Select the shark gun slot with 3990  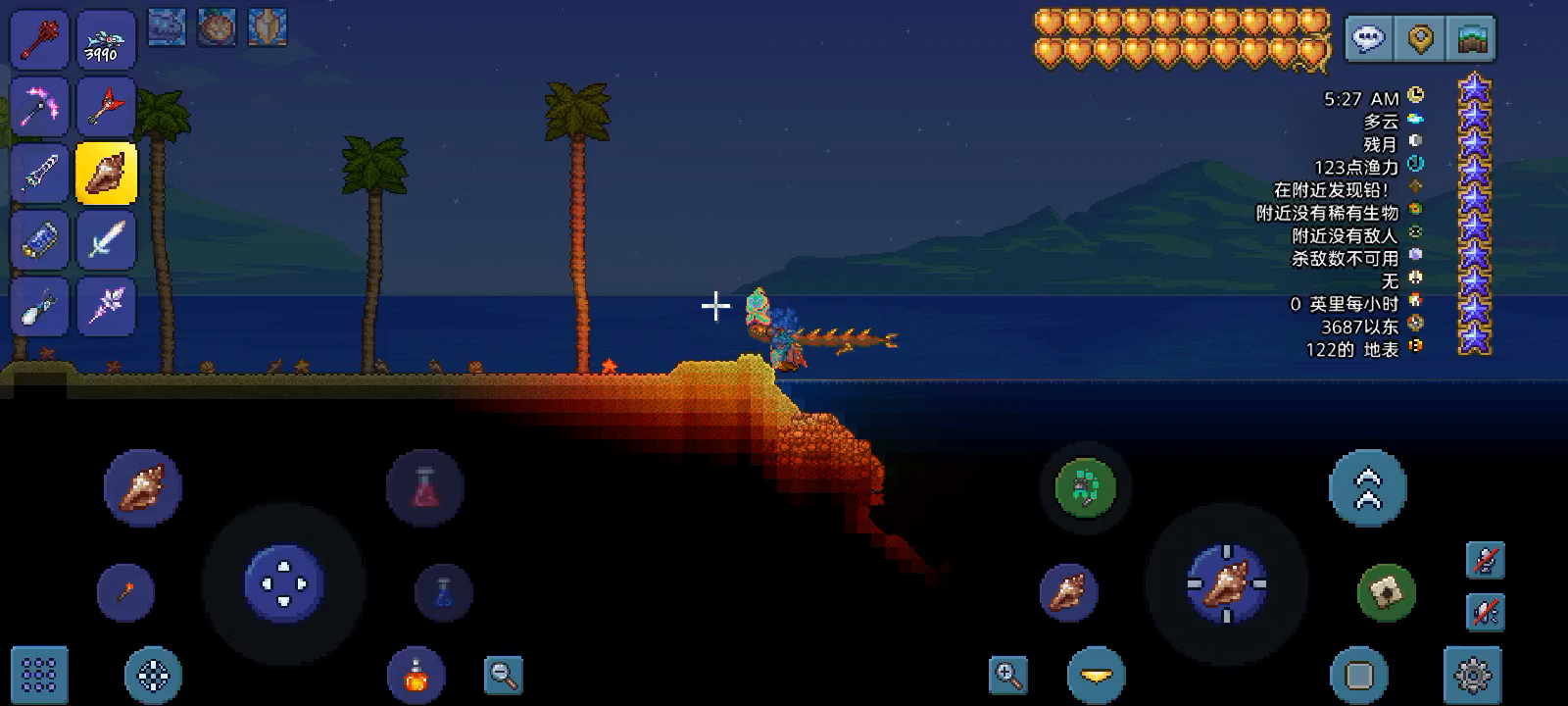tap(106, 40)
